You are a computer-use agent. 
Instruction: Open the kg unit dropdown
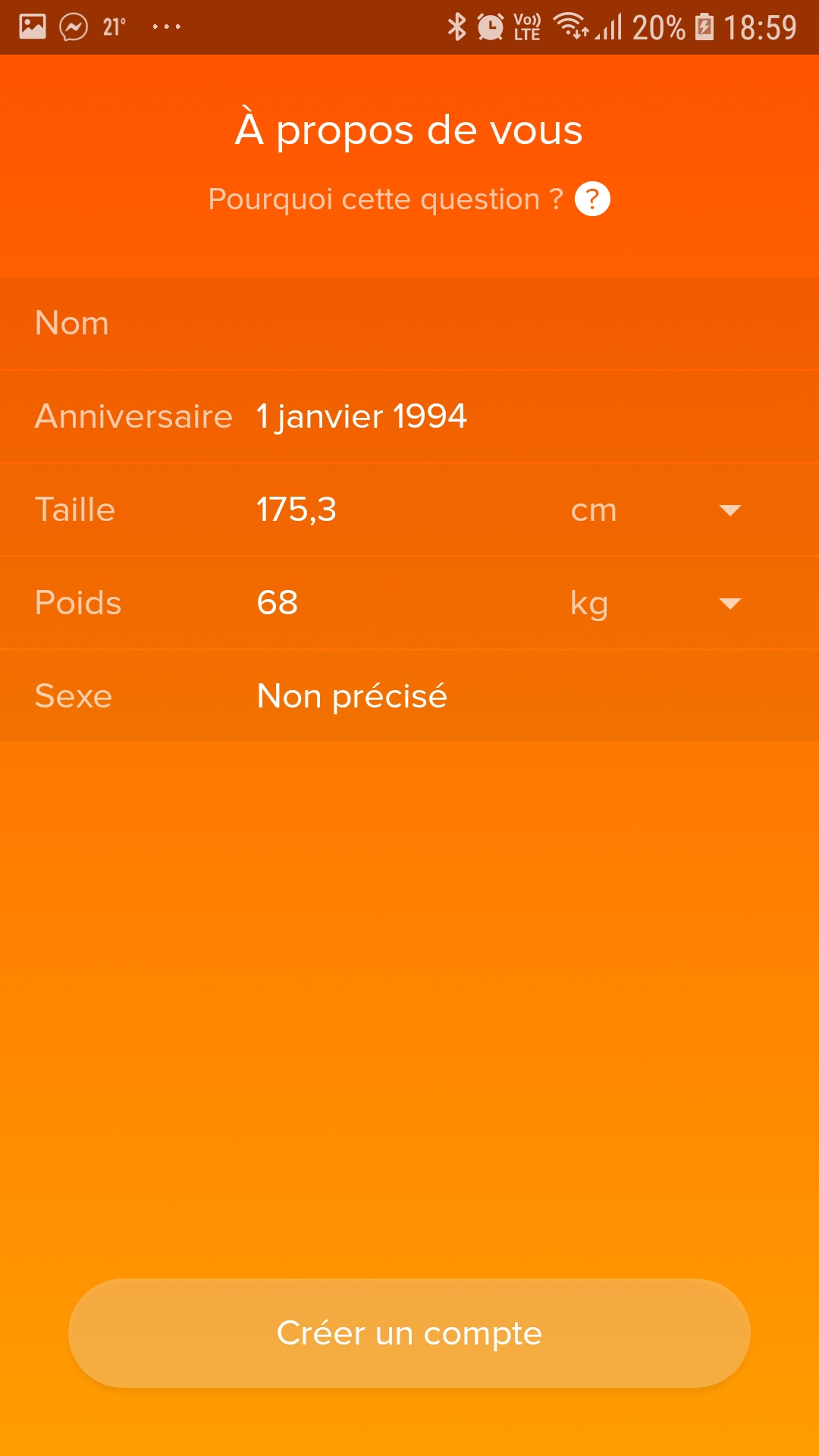(x=656, y=604)
